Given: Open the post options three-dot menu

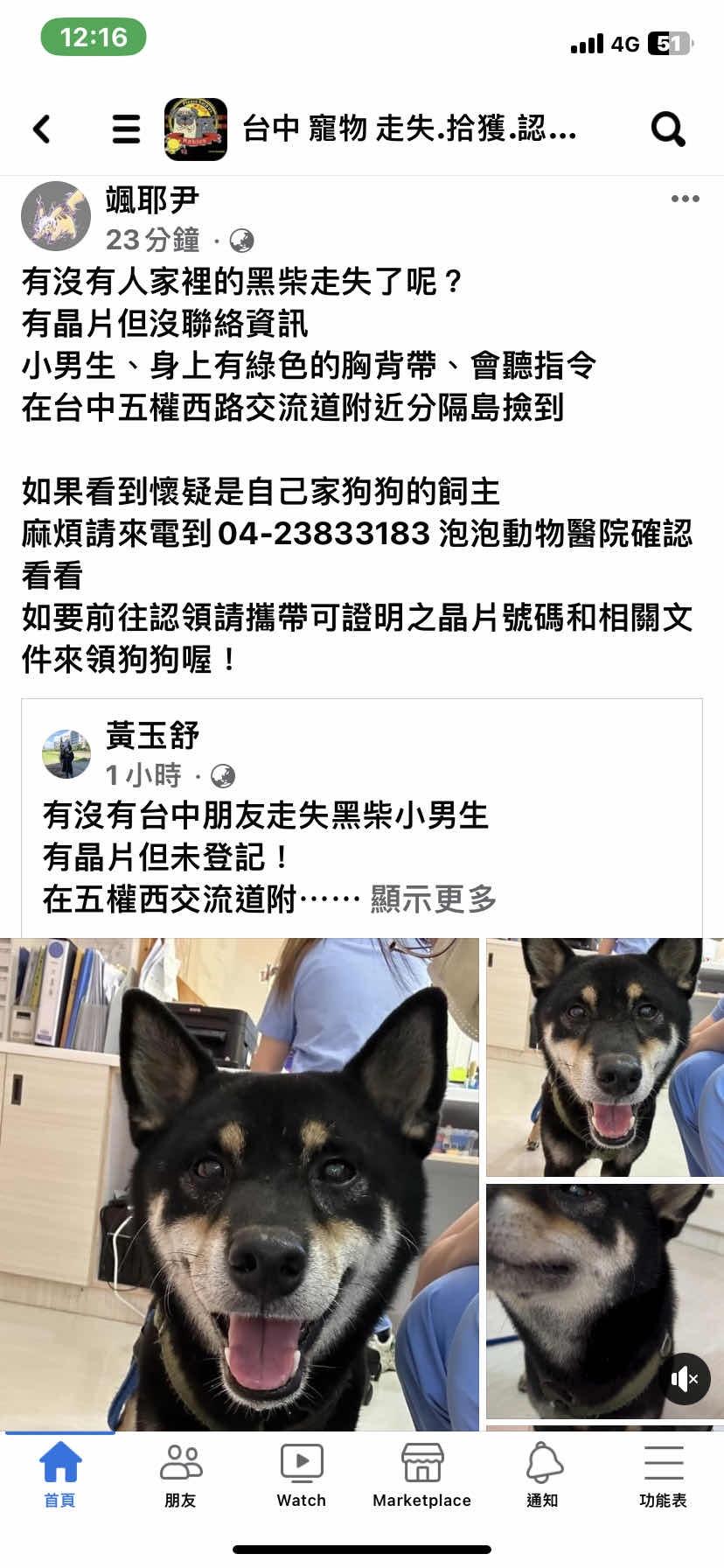Looking at the screenshot, I should click(685, 199).
